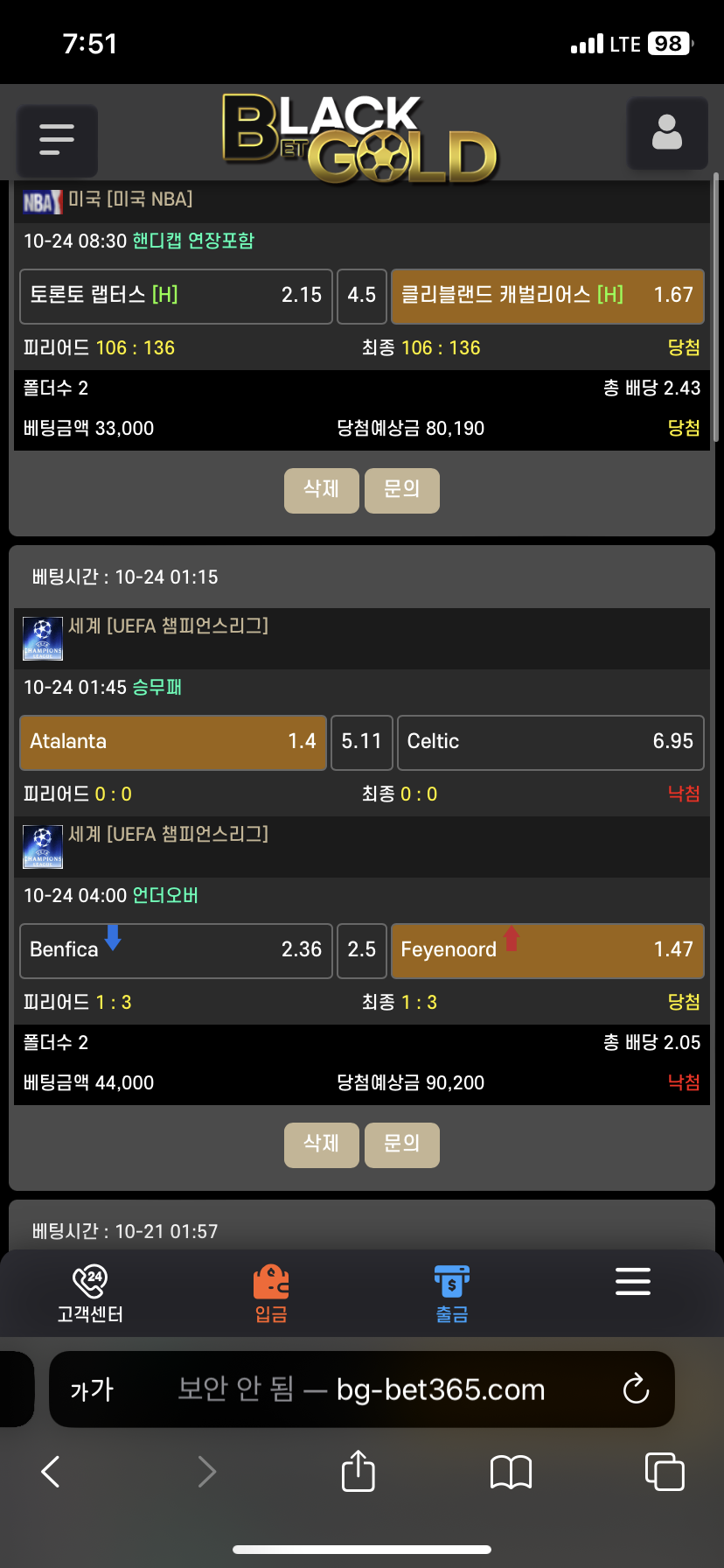This screenshot has height=1568, width=724.
Task: Share this page from the Safari toolbar
Action: tap(358, 1472)
